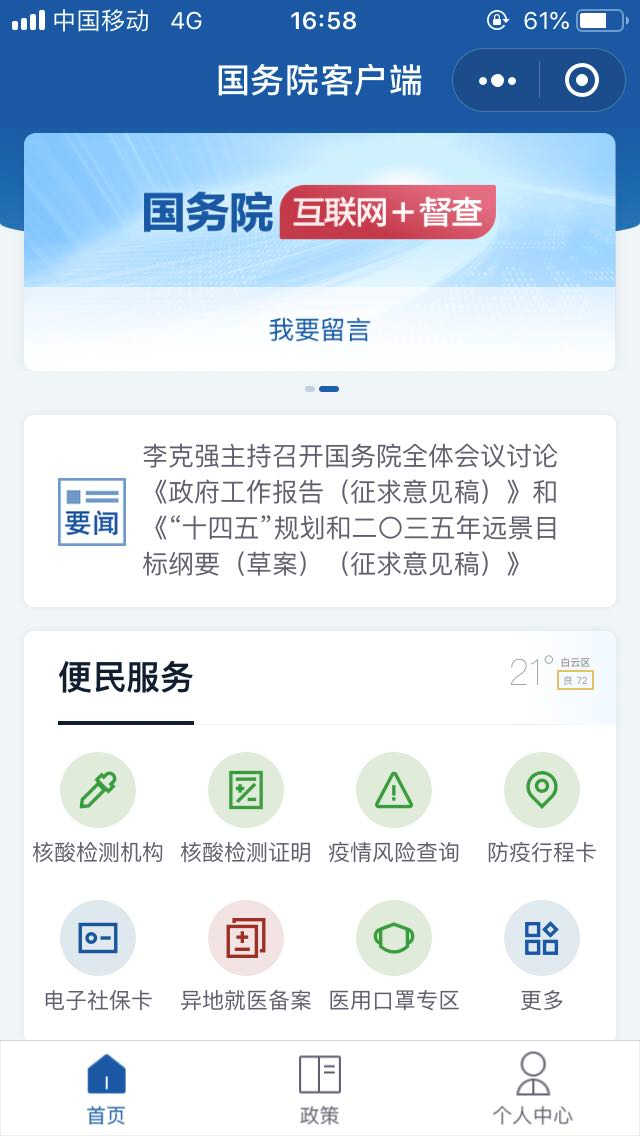Screen dimensions: 640x1136
Task: Switch to the 政策 tab
Action: [x=320, y=1088]
